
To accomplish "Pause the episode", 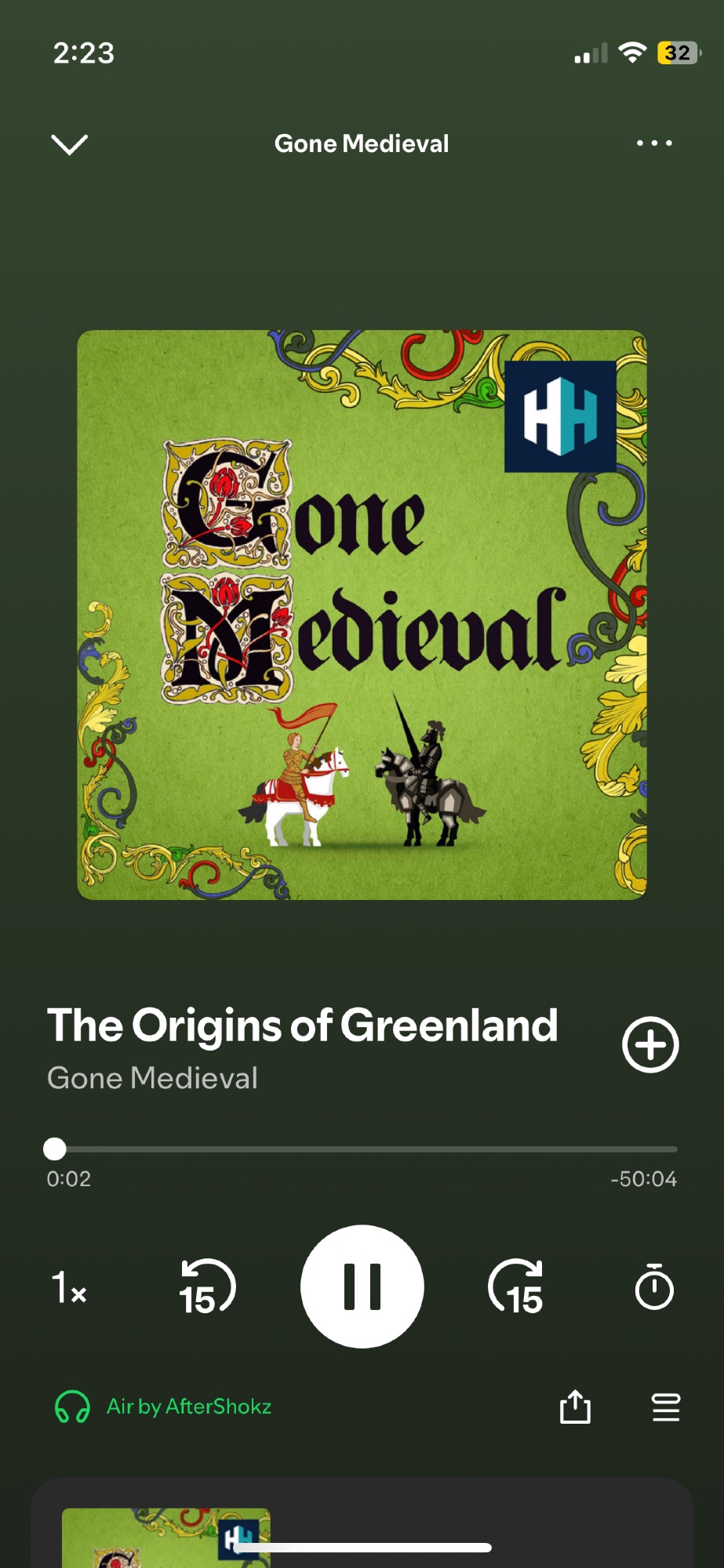I will [362, 1287].
